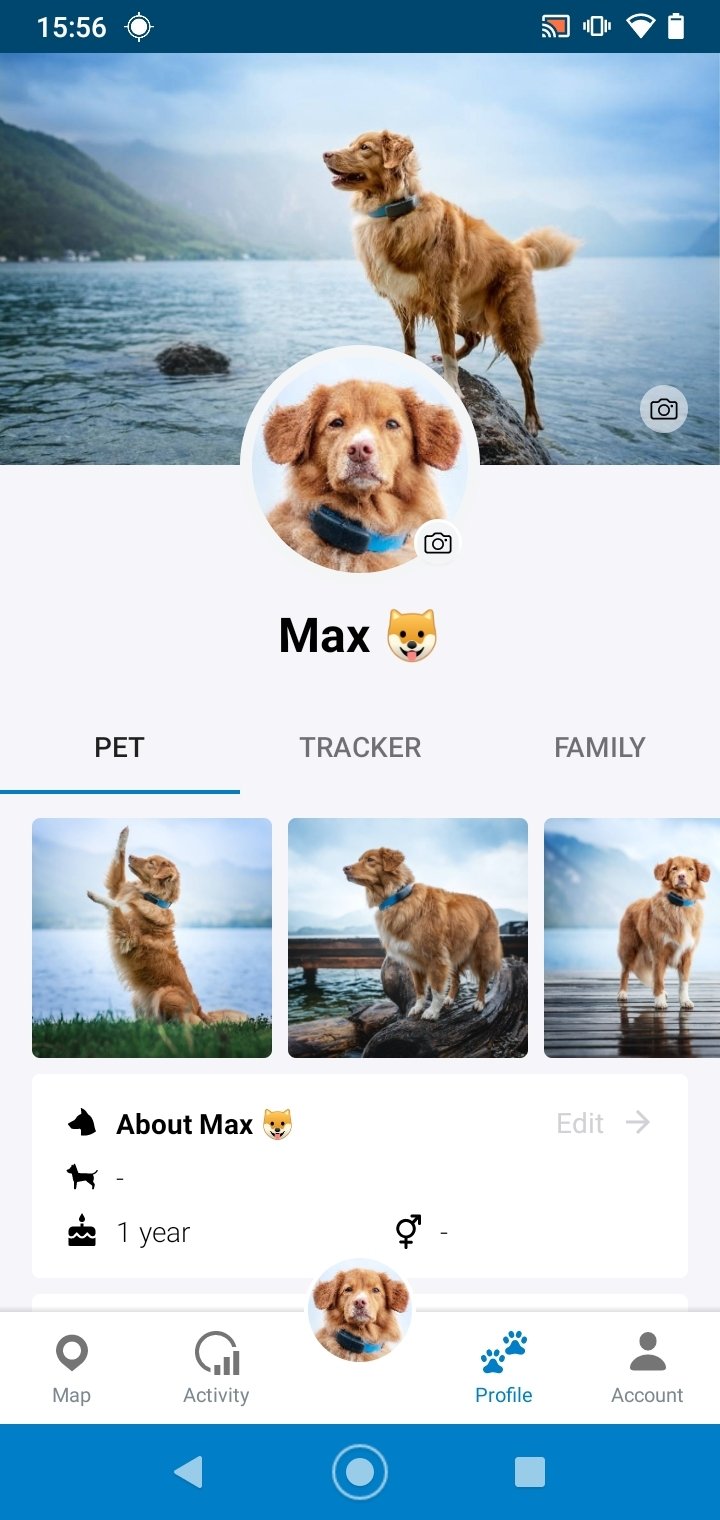
Task: Select the Profile tab in bottom navigation
Action: pyautogui.click(x=504, y=1368)
